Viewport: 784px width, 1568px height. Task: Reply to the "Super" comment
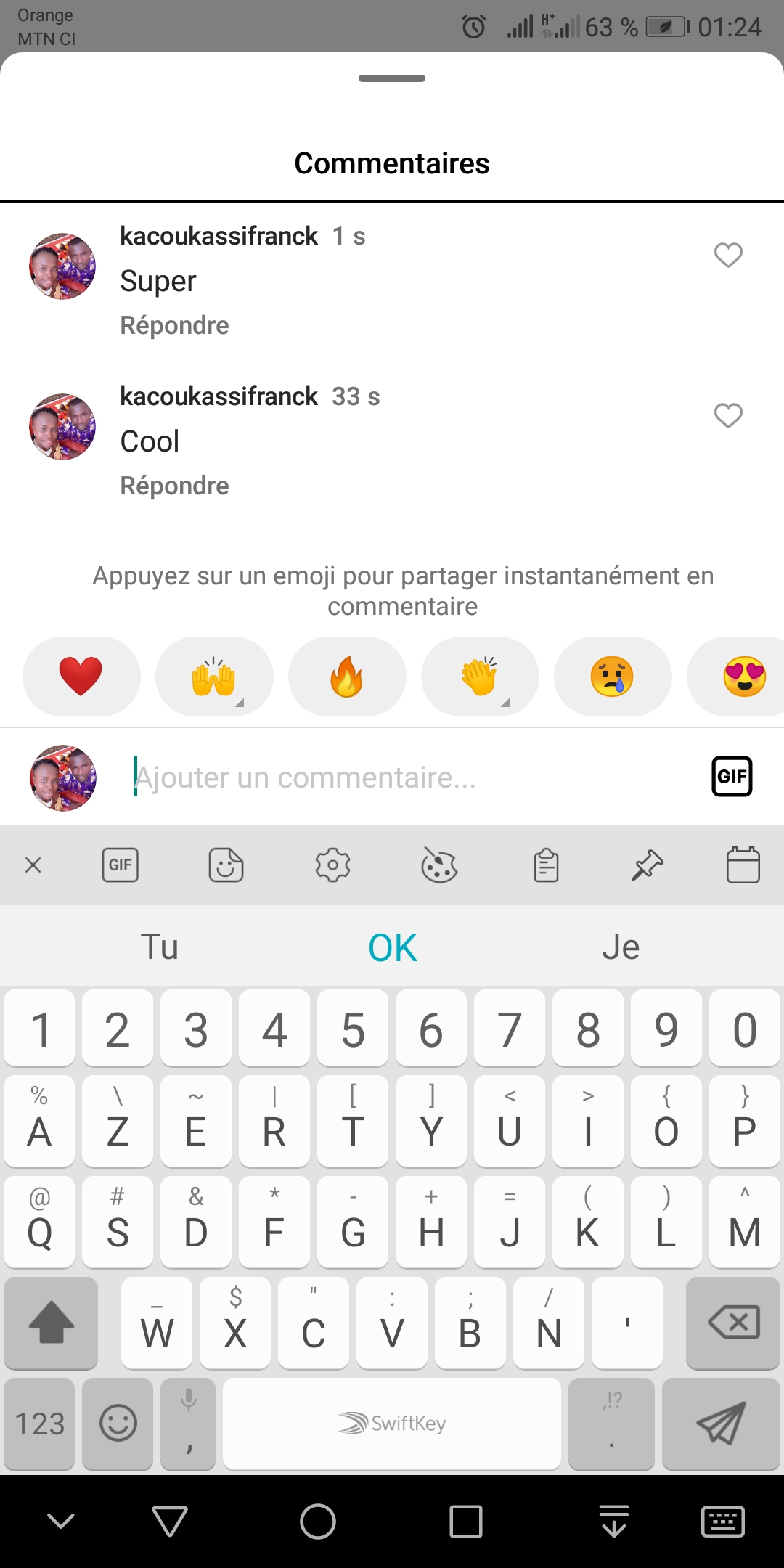pyautogui.click(x=174, y=325)
